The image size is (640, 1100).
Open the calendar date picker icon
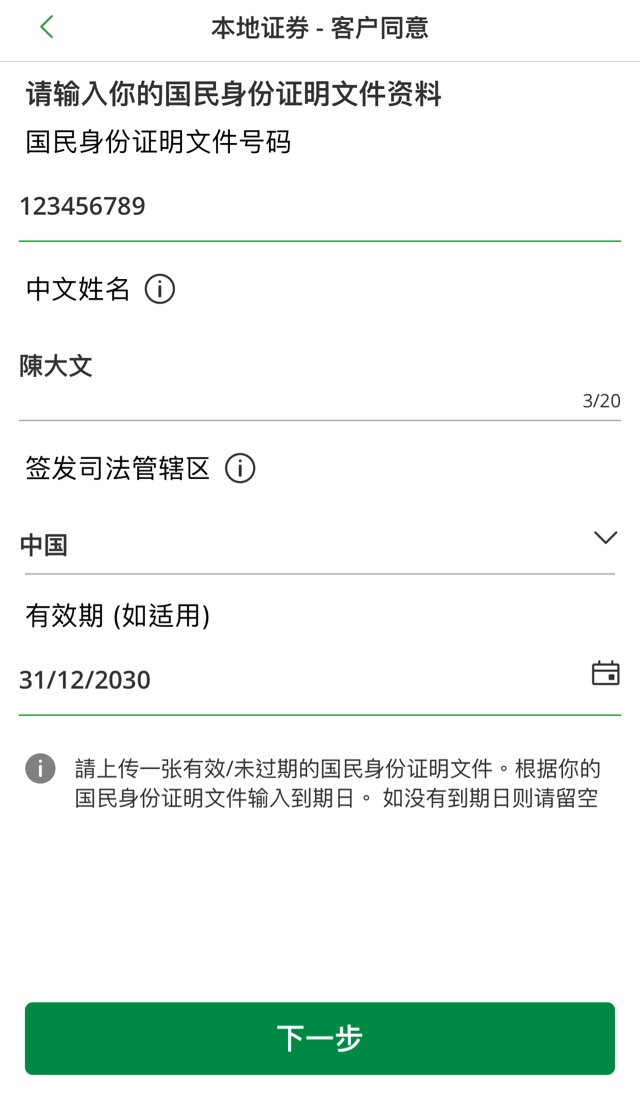[605, 673]
